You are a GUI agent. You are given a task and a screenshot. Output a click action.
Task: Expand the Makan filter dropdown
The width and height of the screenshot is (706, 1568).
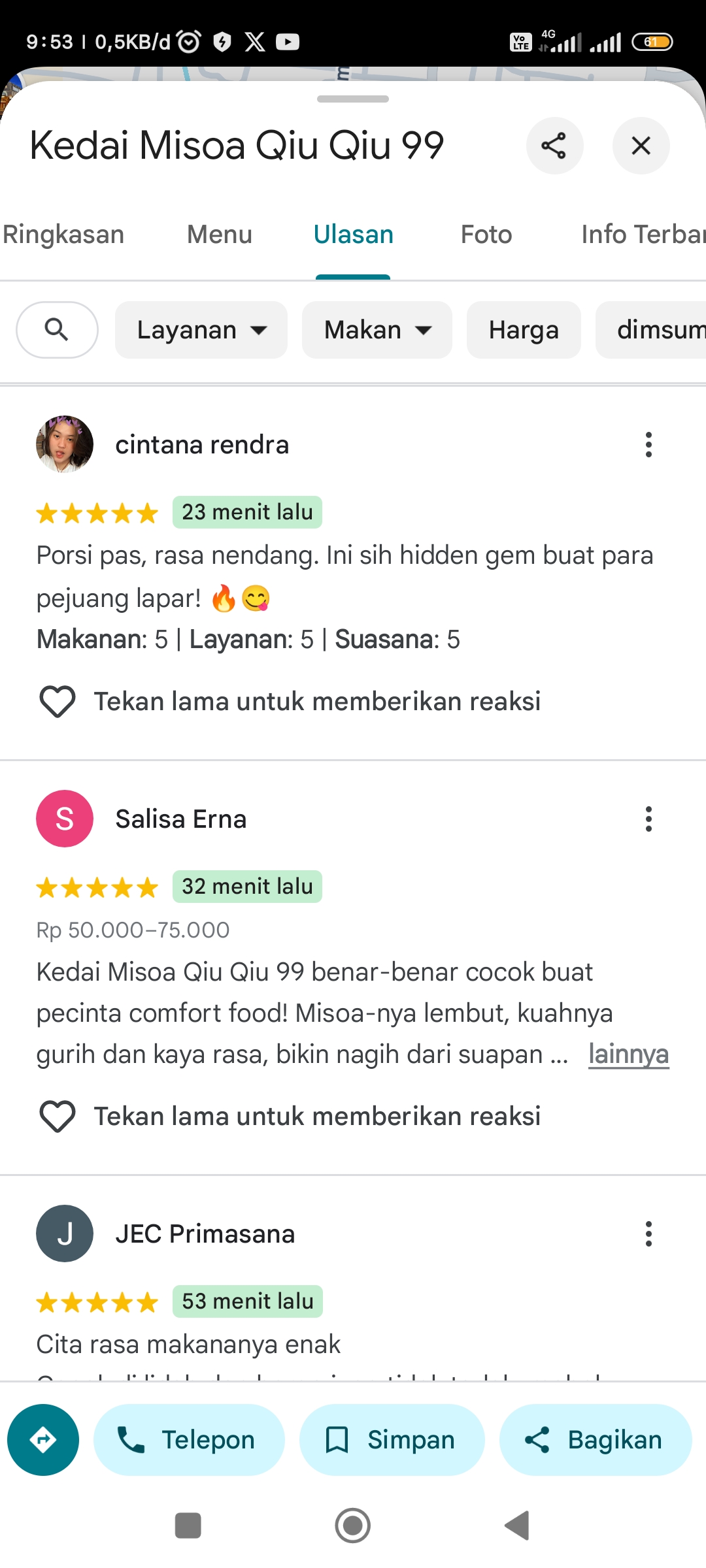click(377, 330)
